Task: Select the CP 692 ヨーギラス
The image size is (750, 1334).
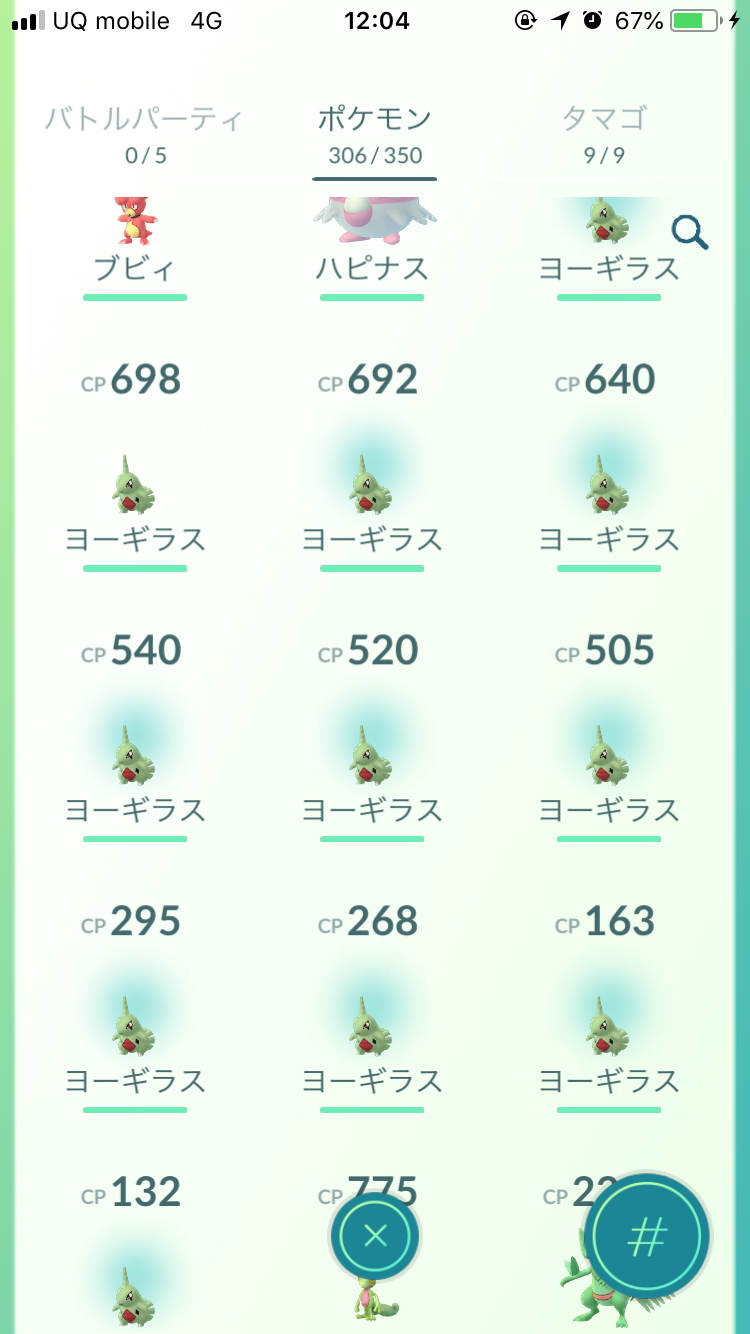Action: [x=372, y=465]
